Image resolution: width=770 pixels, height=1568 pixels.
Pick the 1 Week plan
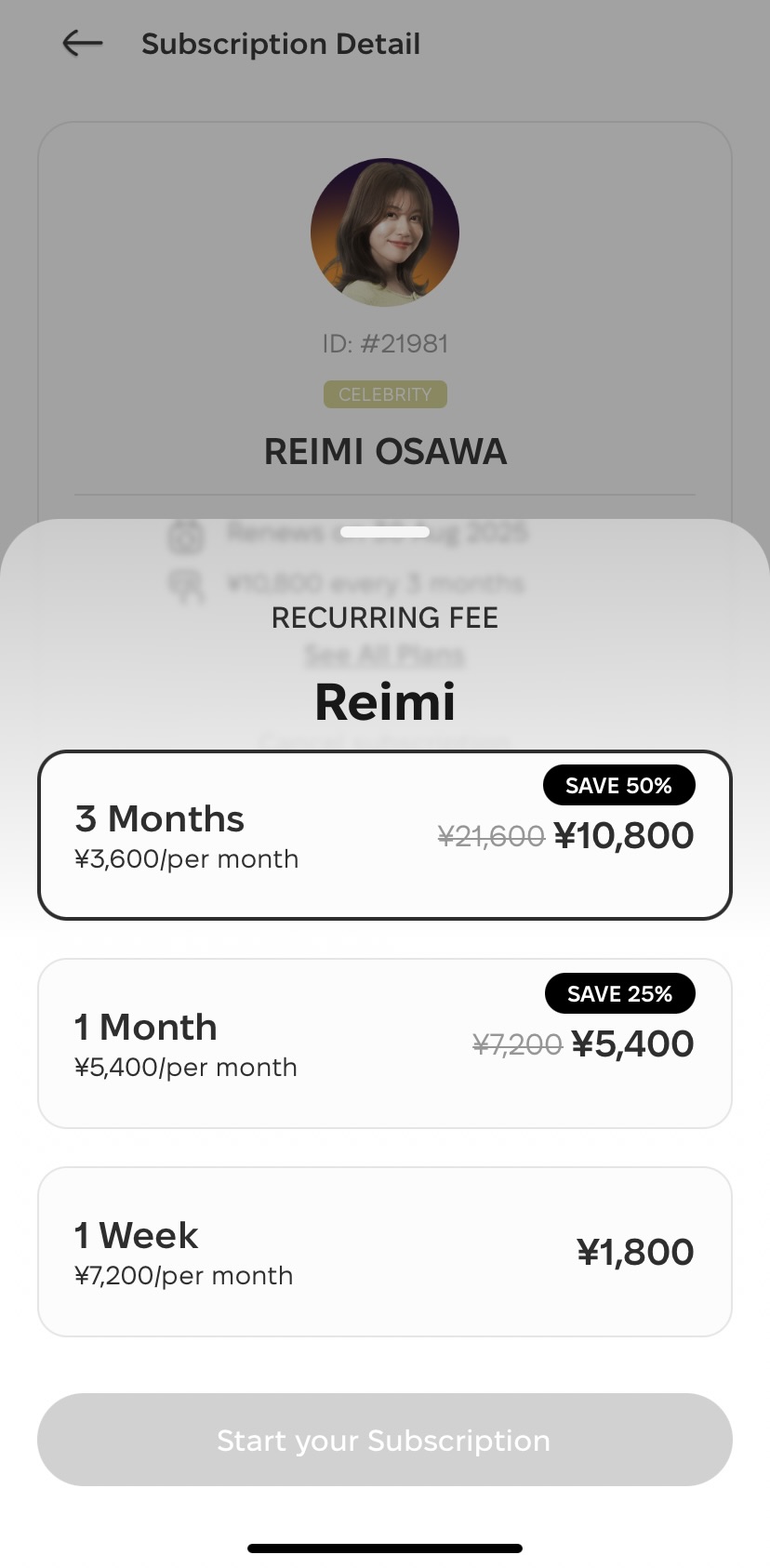[385, 1252]
